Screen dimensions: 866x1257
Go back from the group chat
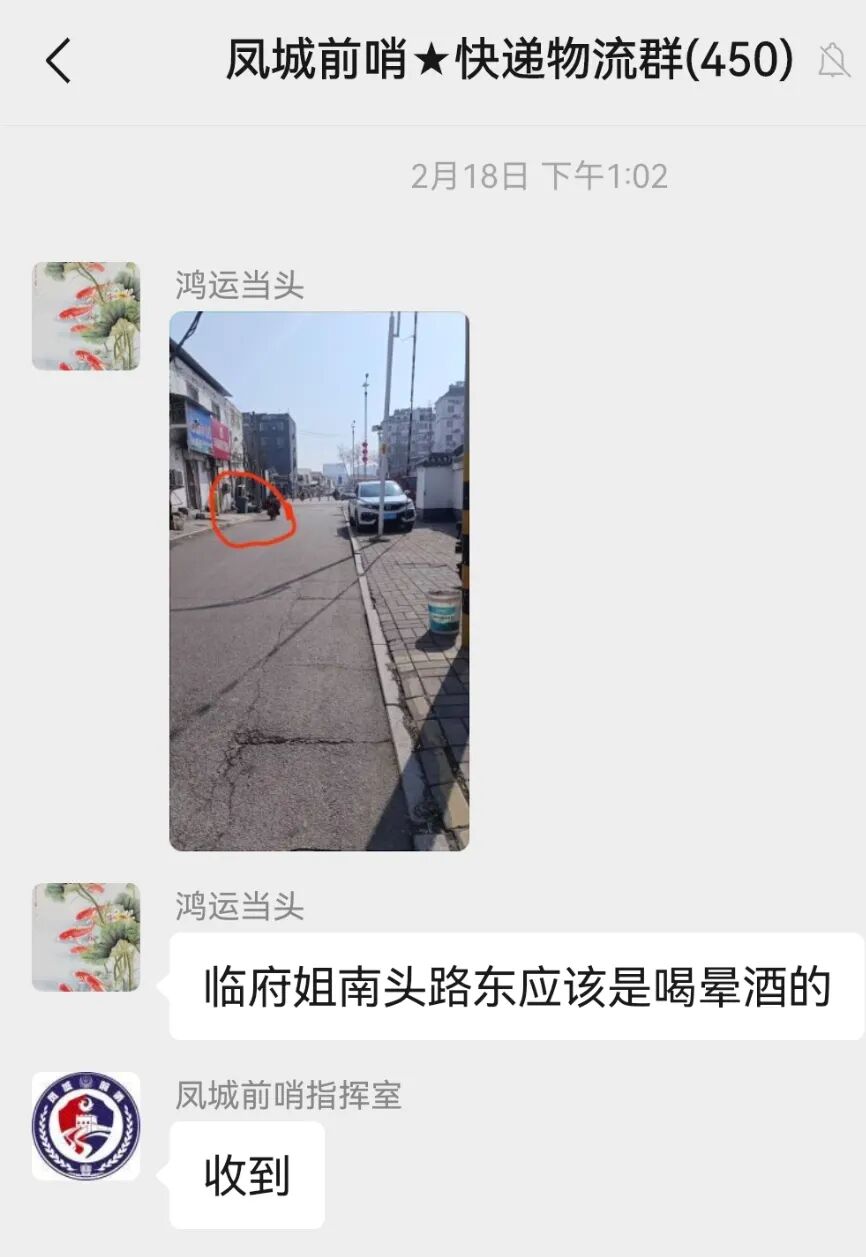pyautogui.click(x=58, y=61)
